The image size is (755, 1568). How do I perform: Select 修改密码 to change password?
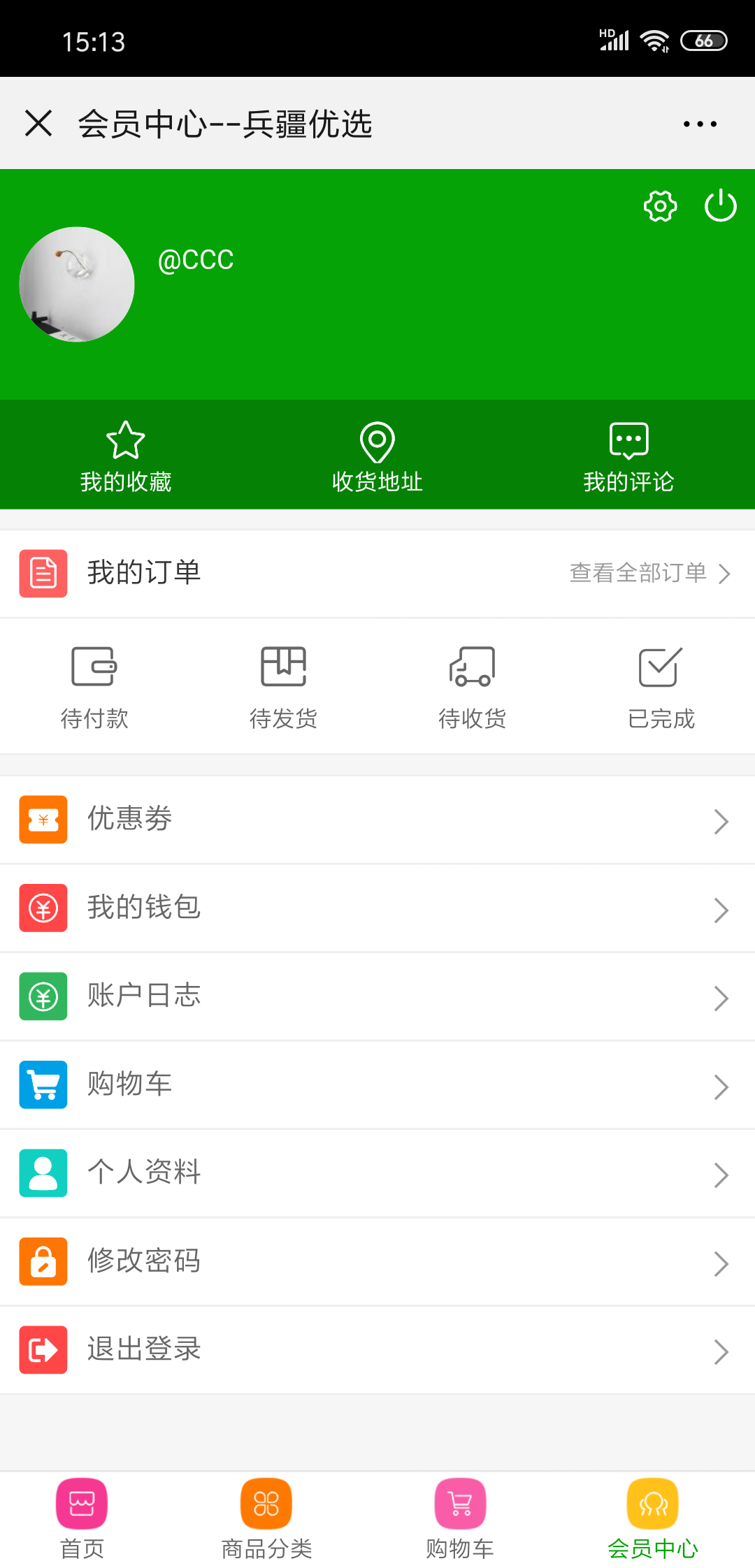pos(377,1261)
